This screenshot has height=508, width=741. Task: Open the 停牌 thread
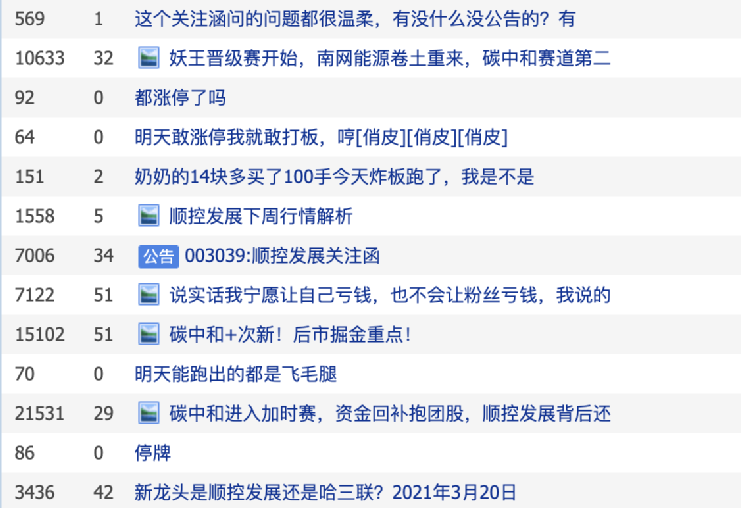153,453
